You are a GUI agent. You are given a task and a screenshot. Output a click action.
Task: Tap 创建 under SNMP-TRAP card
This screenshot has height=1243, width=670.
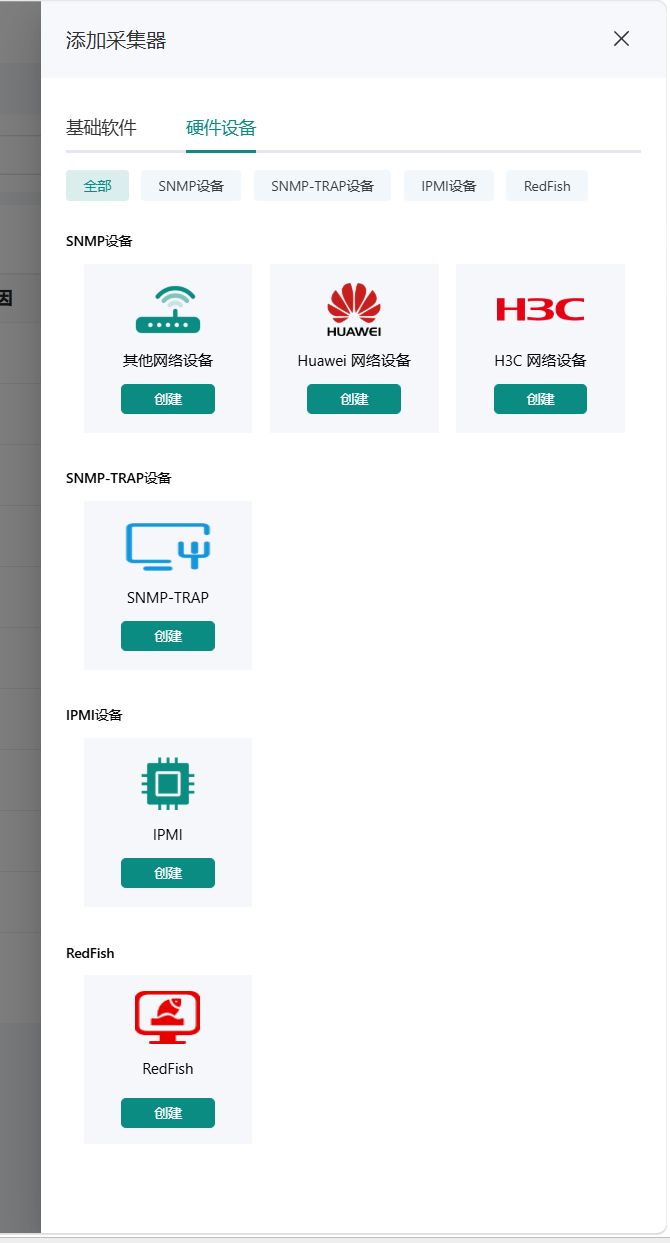pos(168,636)
